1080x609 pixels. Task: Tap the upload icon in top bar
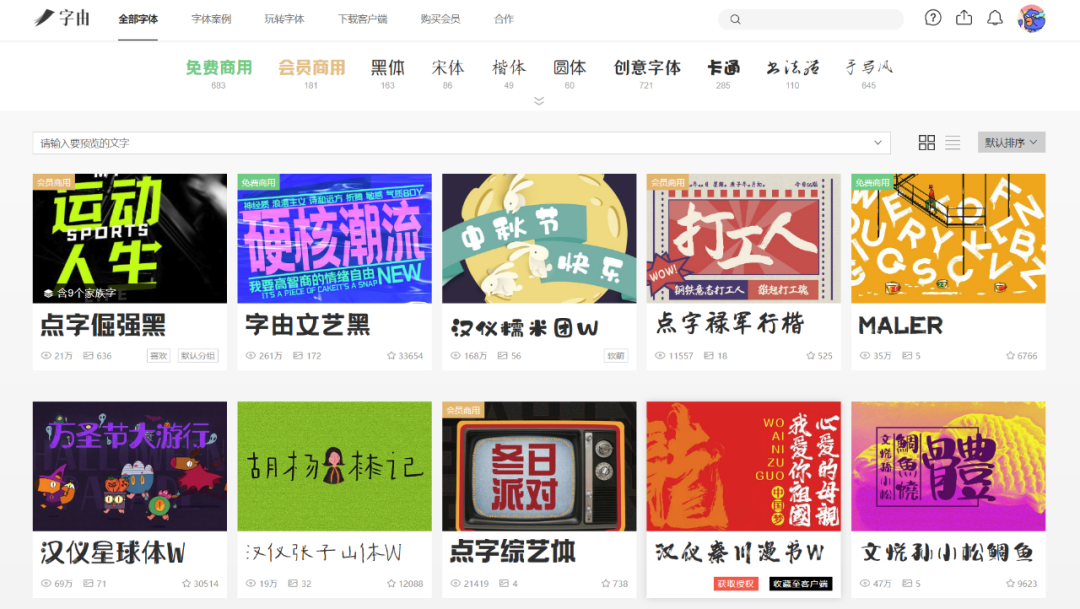[x=964, y=18]
